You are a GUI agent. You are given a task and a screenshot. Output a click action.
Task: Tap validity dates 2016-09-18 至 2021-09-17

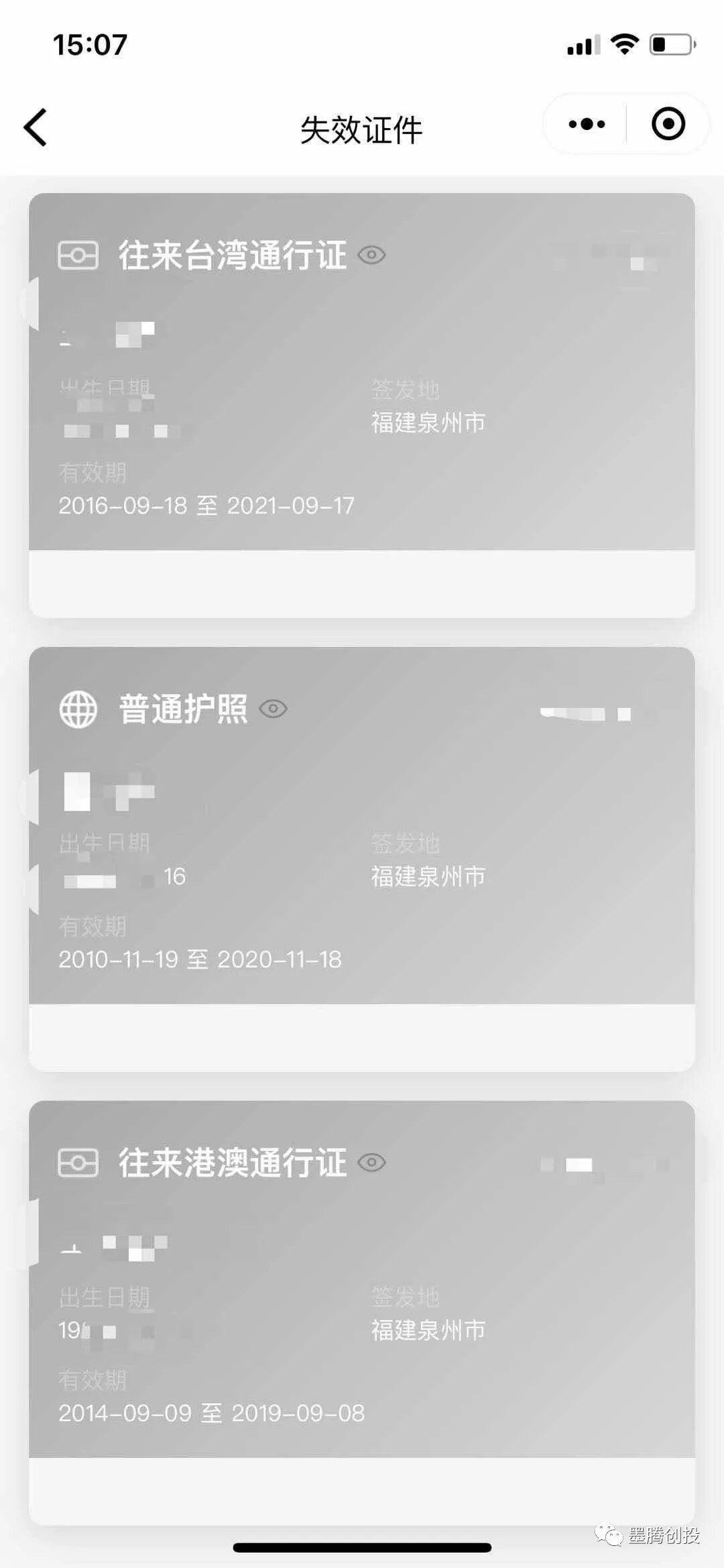coord(206,507)
